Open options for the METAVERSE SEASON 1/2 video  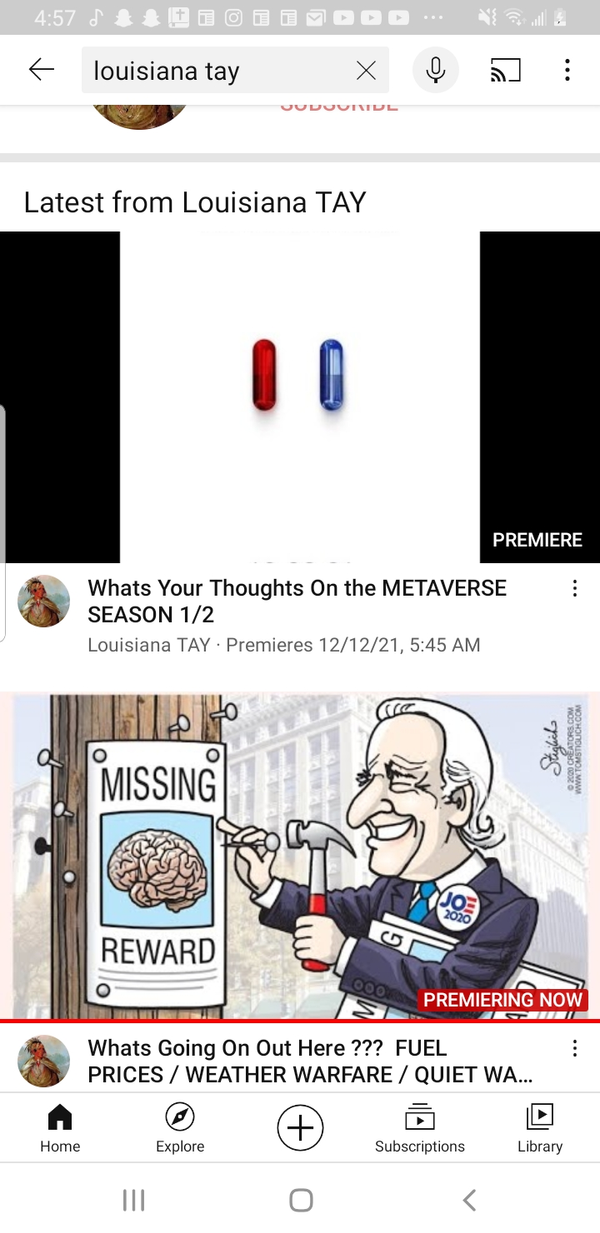(x=575, y=589)
